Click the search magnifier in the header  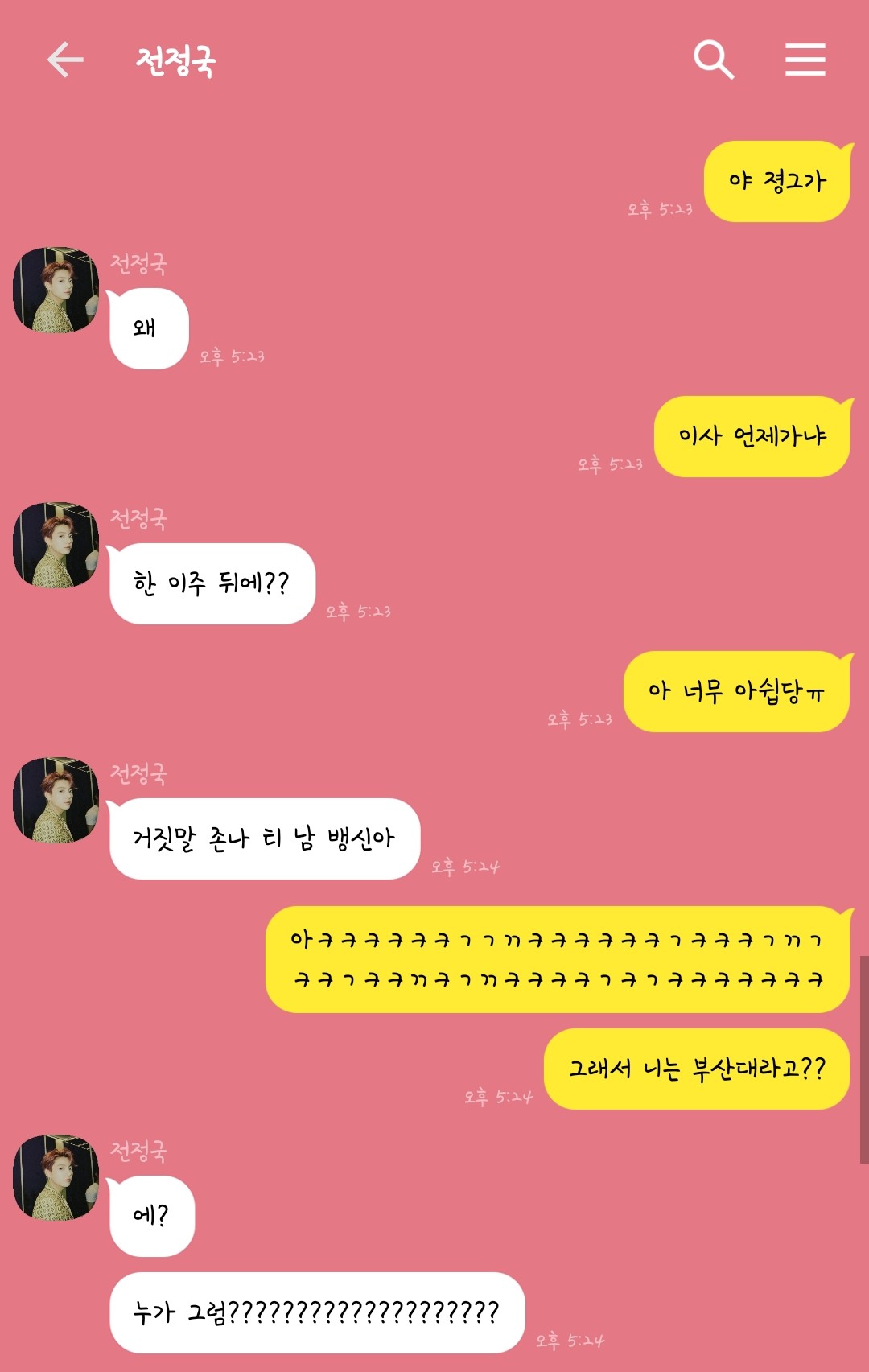click(712, 60)
